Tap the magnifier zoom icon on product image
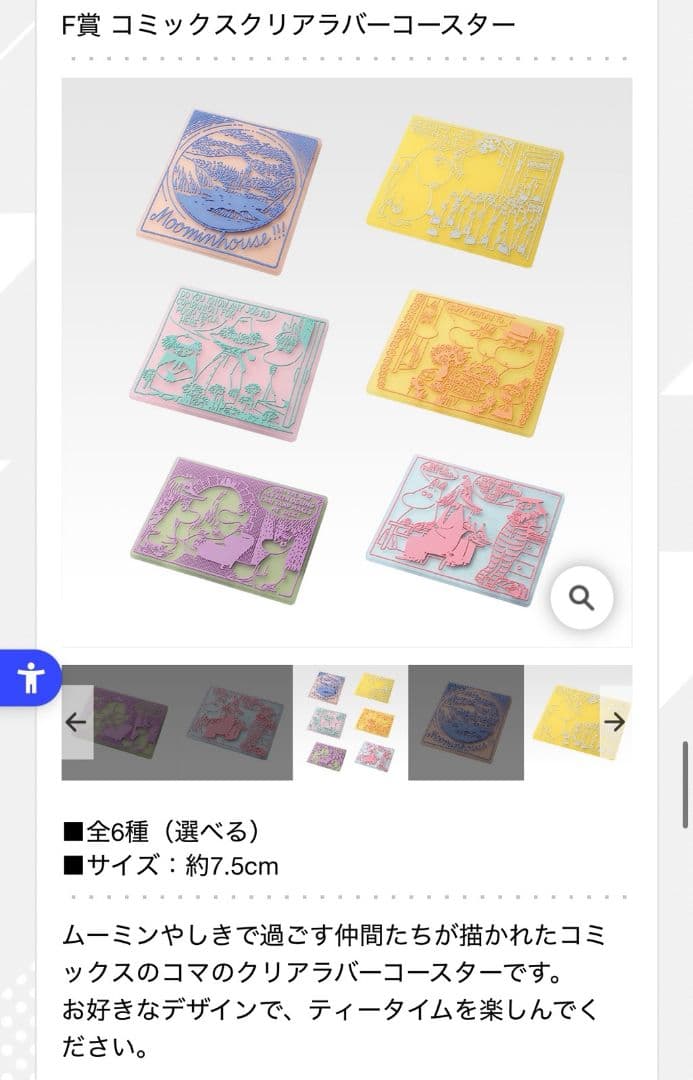The width and height of the screenshot is (693, 1080). point(581,598)
